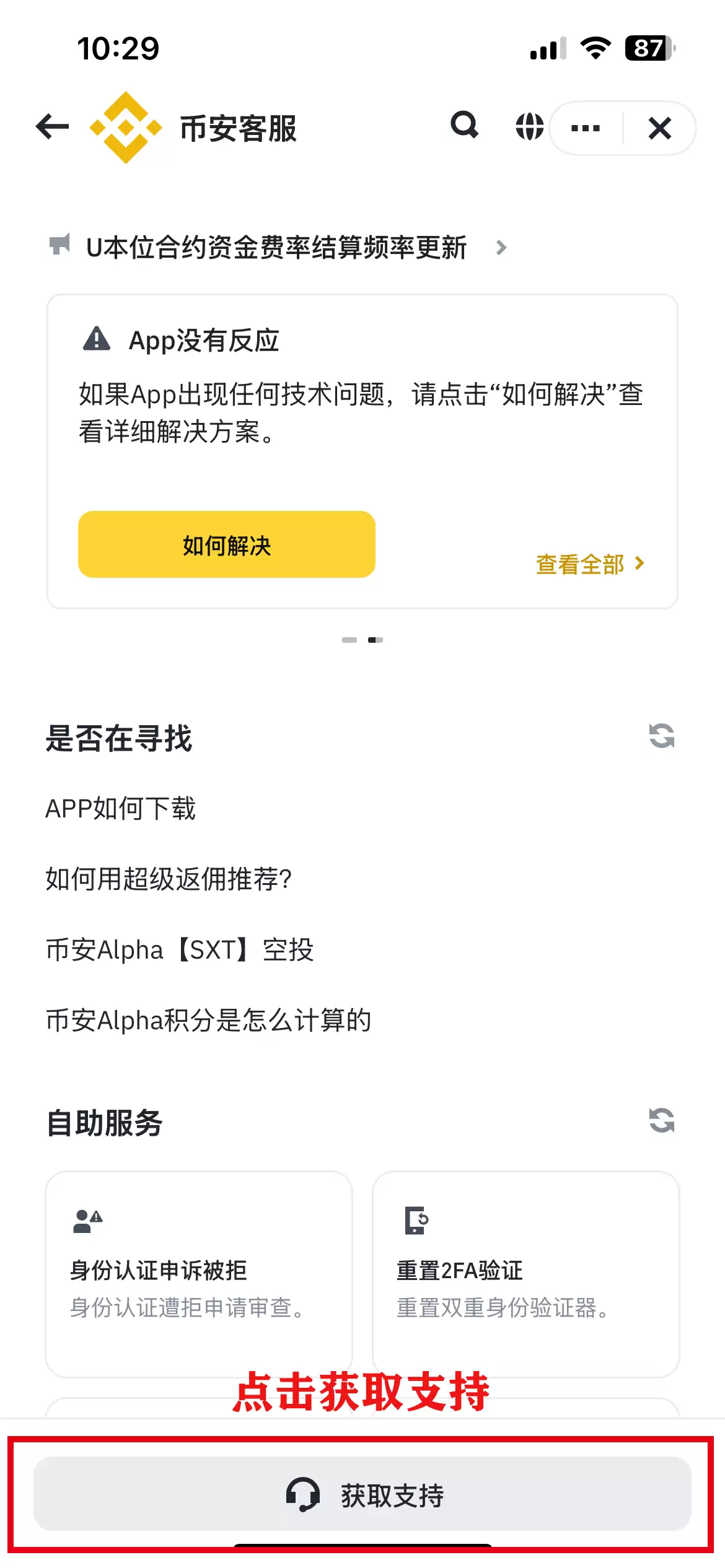
Task: Open the search on the customer service page
Action: point(464,127)
